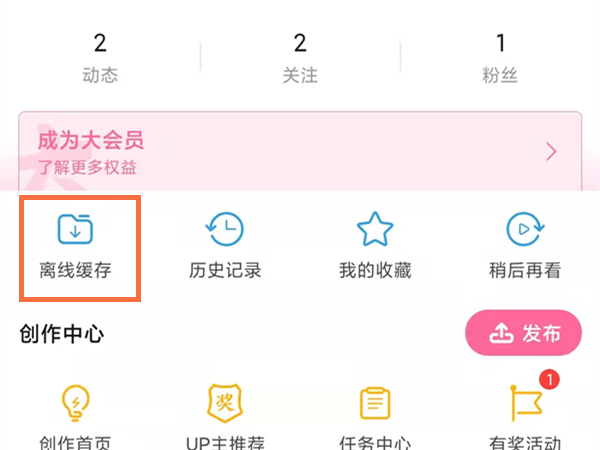Open 离线缓存 offline downloads
The image size is (600, 450).
(x=76, y=245)
